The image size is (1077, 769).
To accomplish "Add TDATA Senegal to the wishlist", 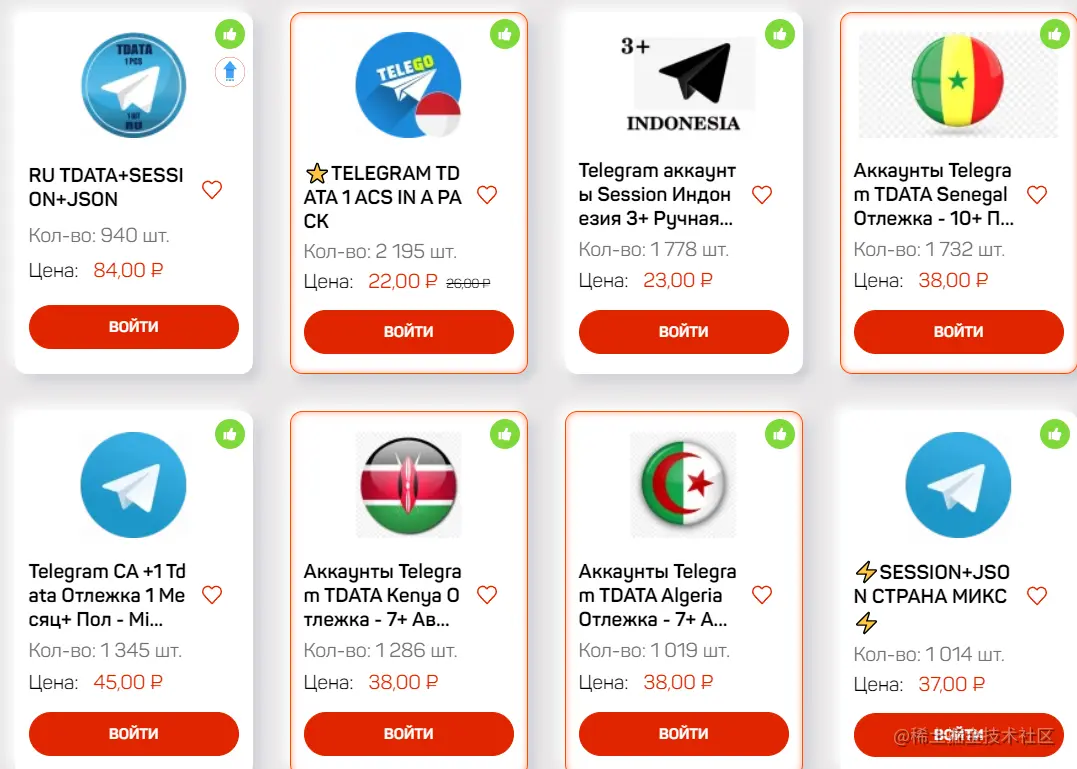I will tap(1037, 195).
